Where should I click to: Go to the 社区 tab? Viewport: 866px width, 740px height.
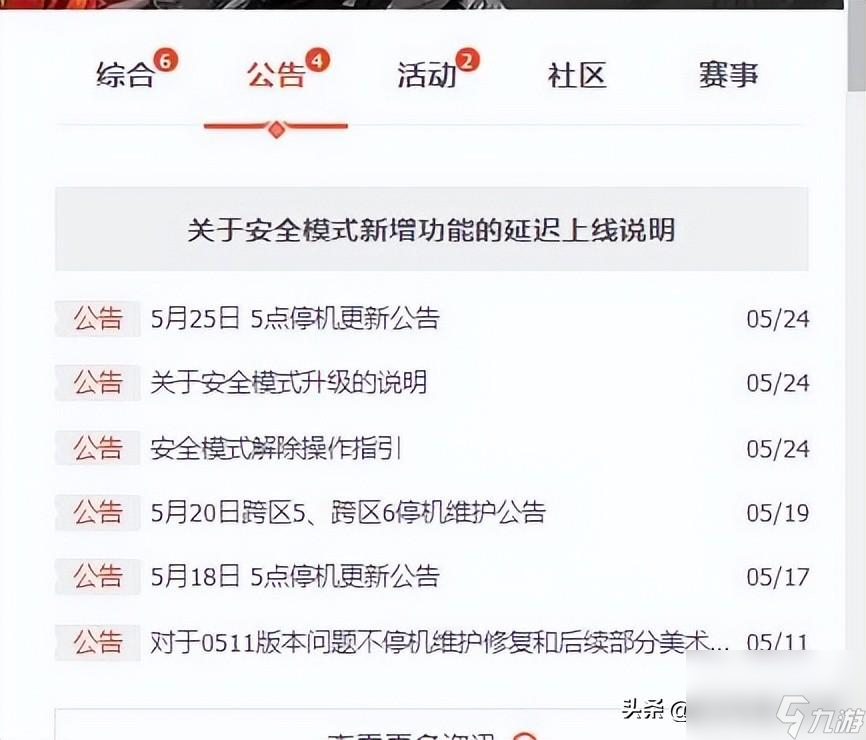point(577,75)
